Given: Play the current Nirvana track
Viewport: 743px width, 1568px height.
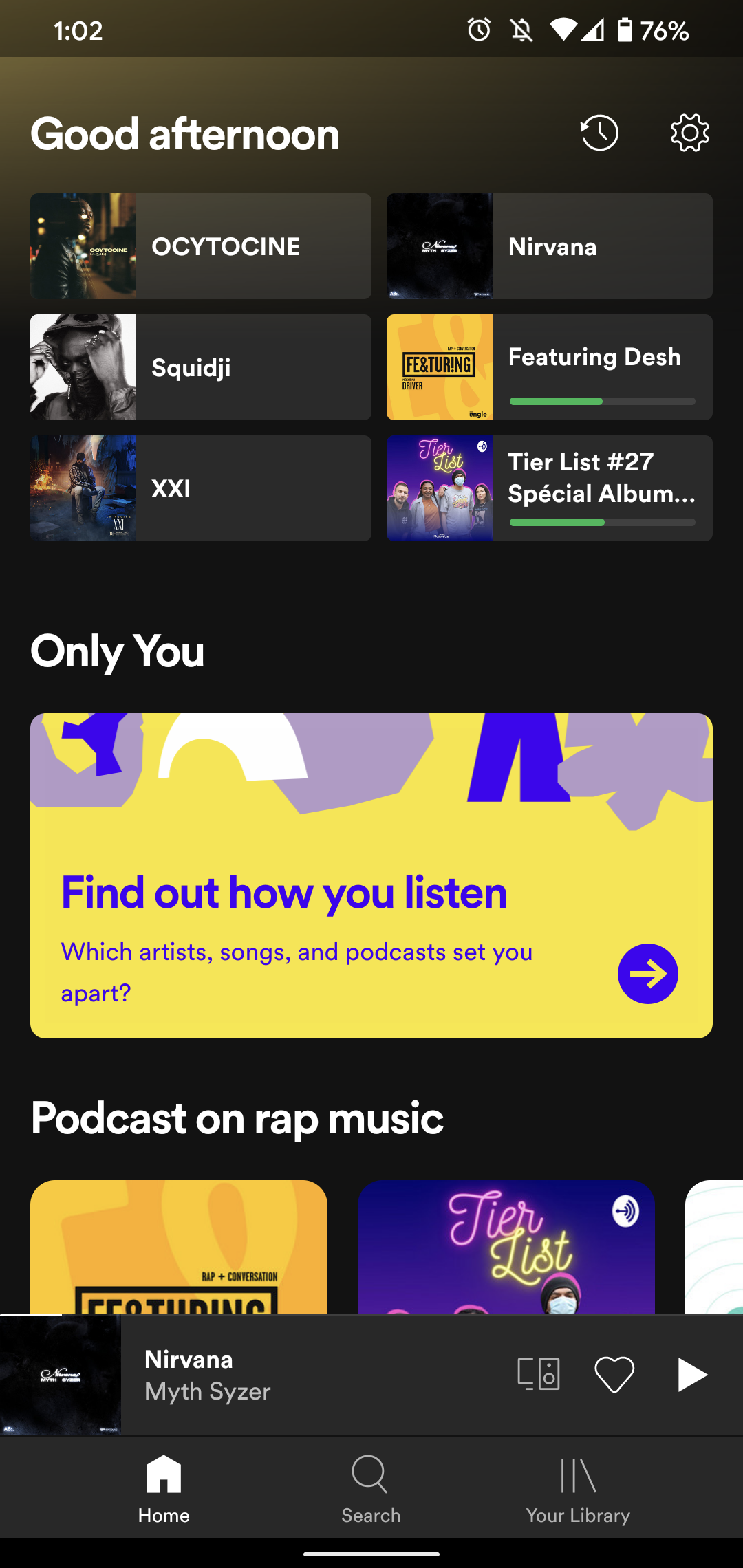Looking at the screenshot, I should click(692, 1374).
